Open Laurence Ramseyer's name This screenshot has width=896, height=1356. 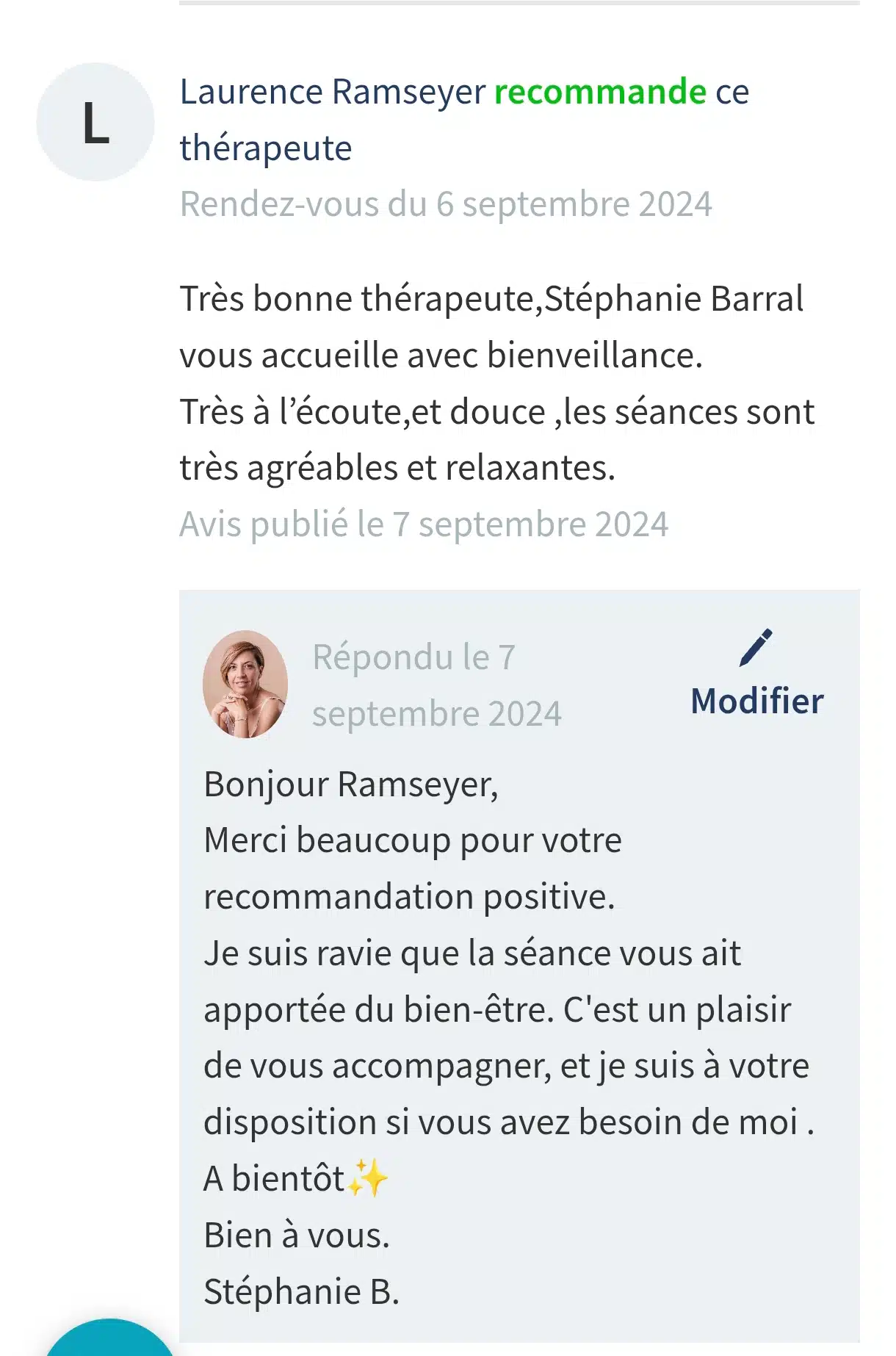point(330,93)
